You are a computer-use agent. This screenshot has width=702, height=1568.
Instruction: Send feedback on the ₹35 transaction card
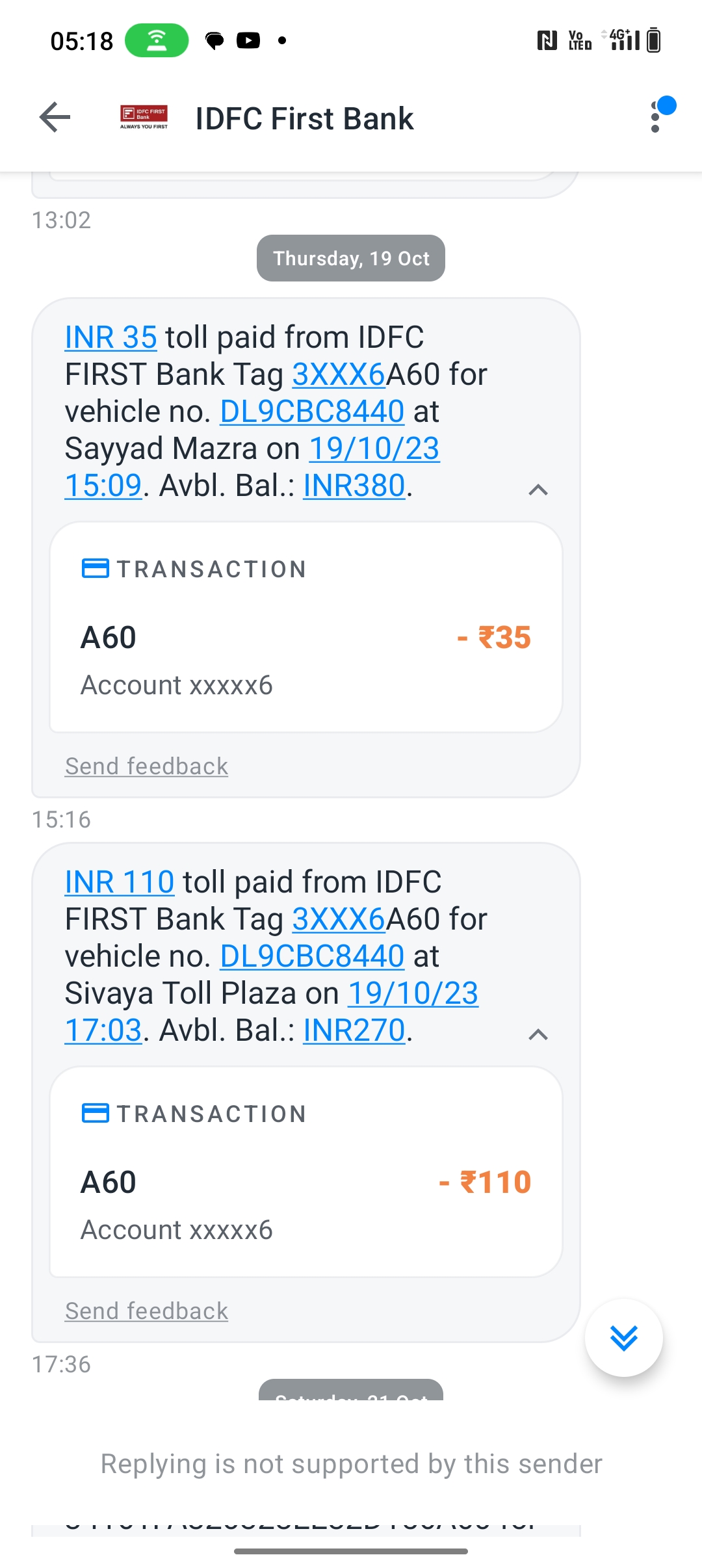(x=146, y=766)
